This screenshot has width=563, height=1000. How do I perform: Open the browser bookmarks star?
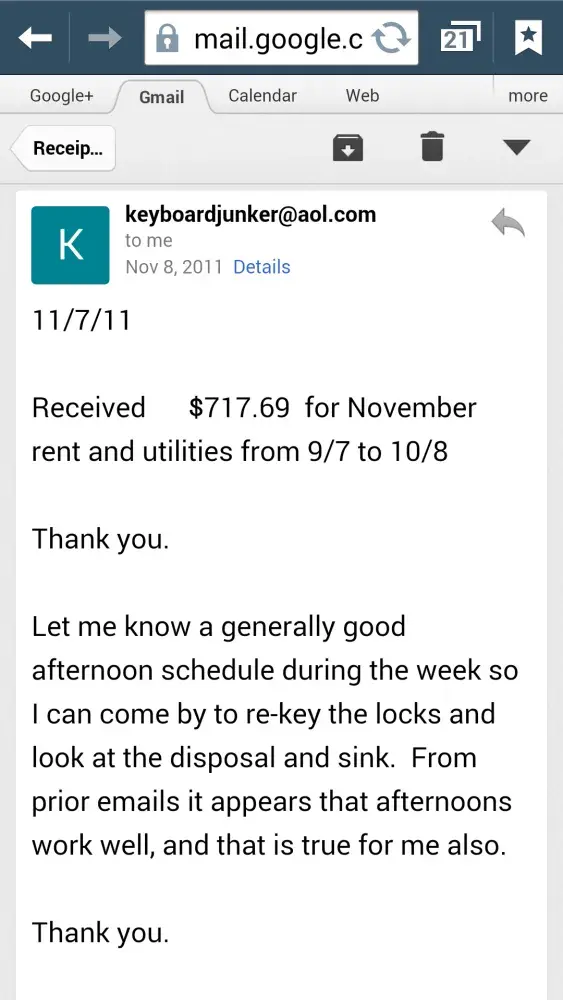click(528, 38)
